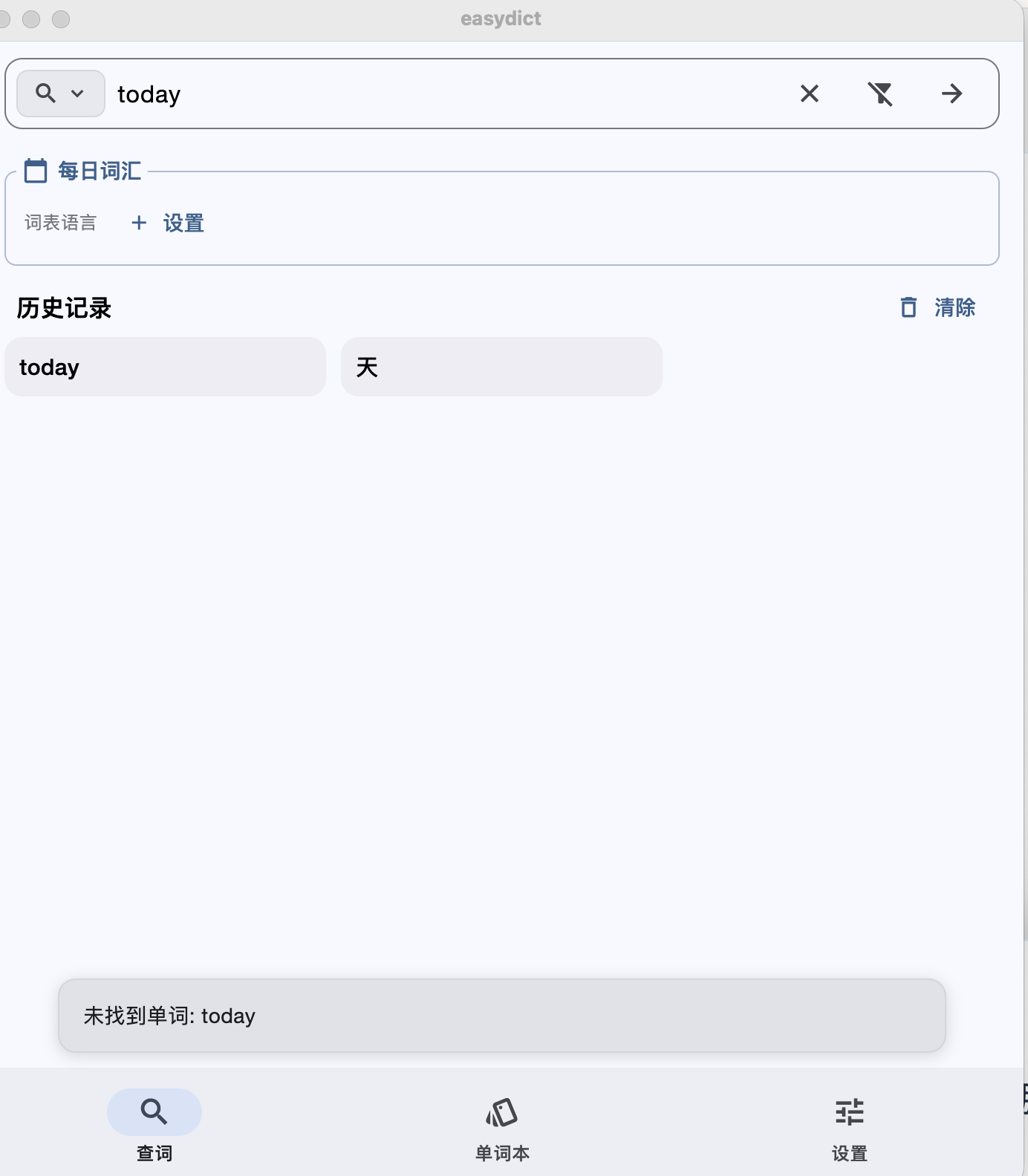Clear the search text with the X
The width and height of the screenshot is (1028, 1176).
pos(809,94)
